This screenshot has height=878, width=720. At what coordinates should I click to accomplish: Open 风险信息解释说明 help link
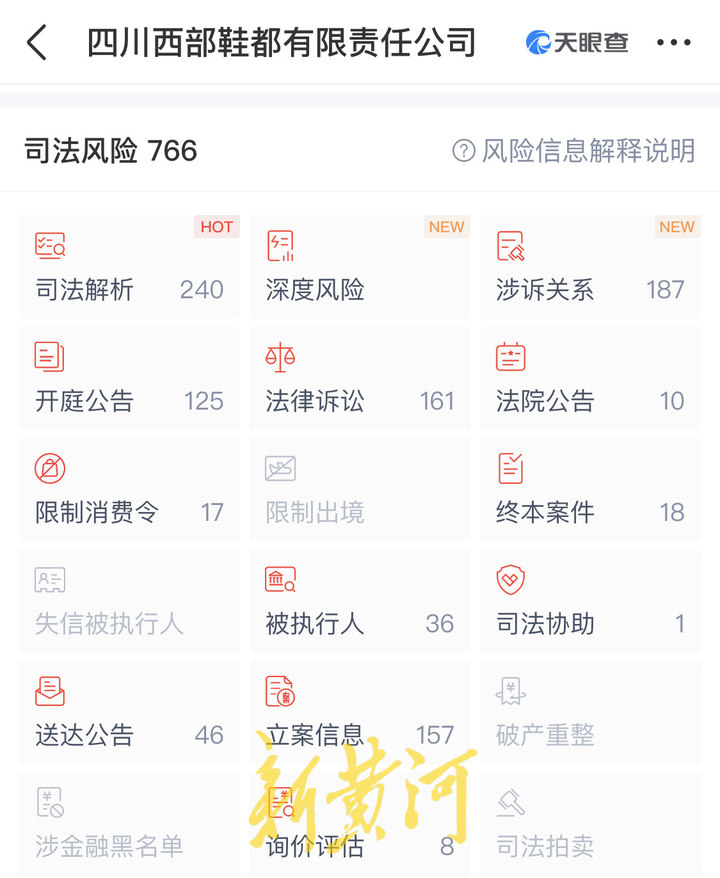(574, 151)
